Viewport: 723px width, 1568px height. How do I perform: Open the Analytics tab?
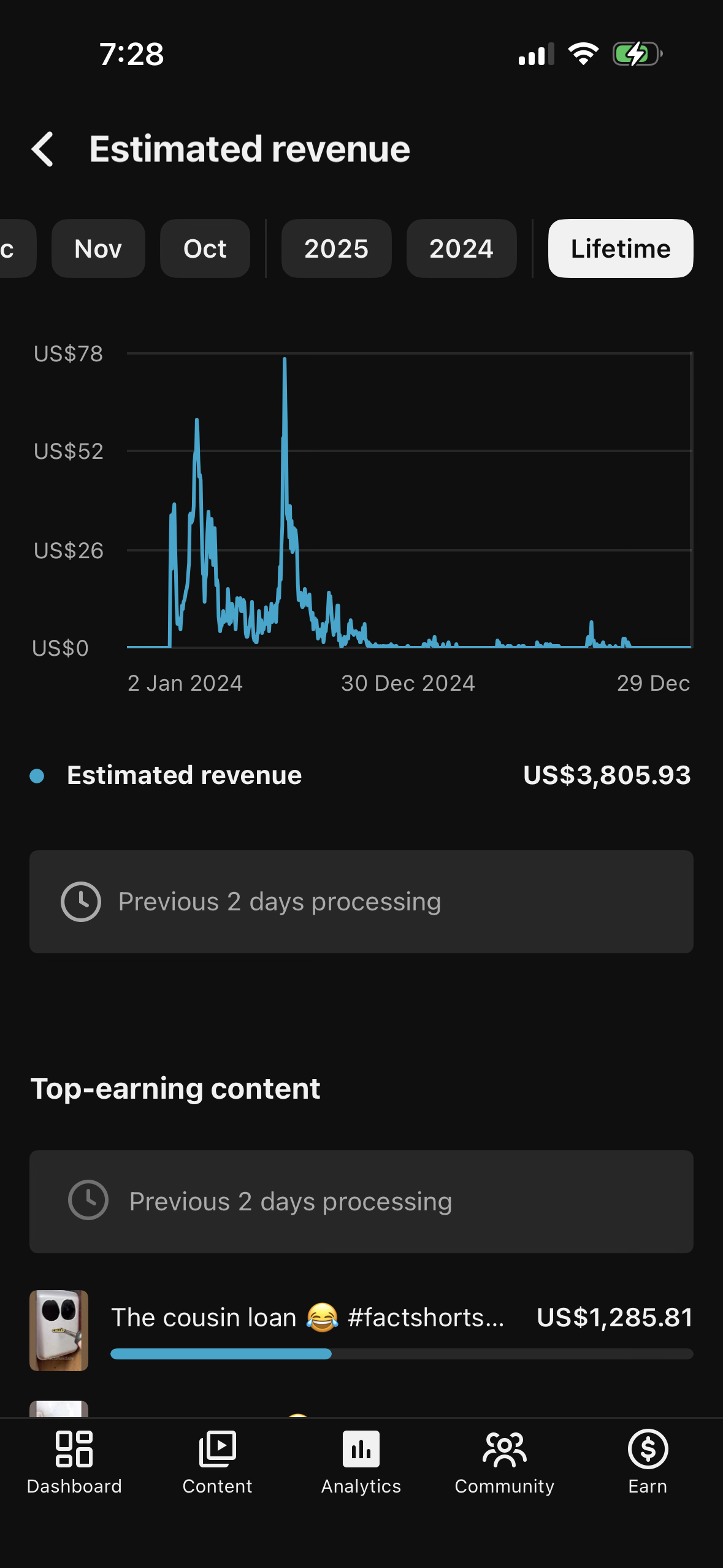click(361, 1462)
